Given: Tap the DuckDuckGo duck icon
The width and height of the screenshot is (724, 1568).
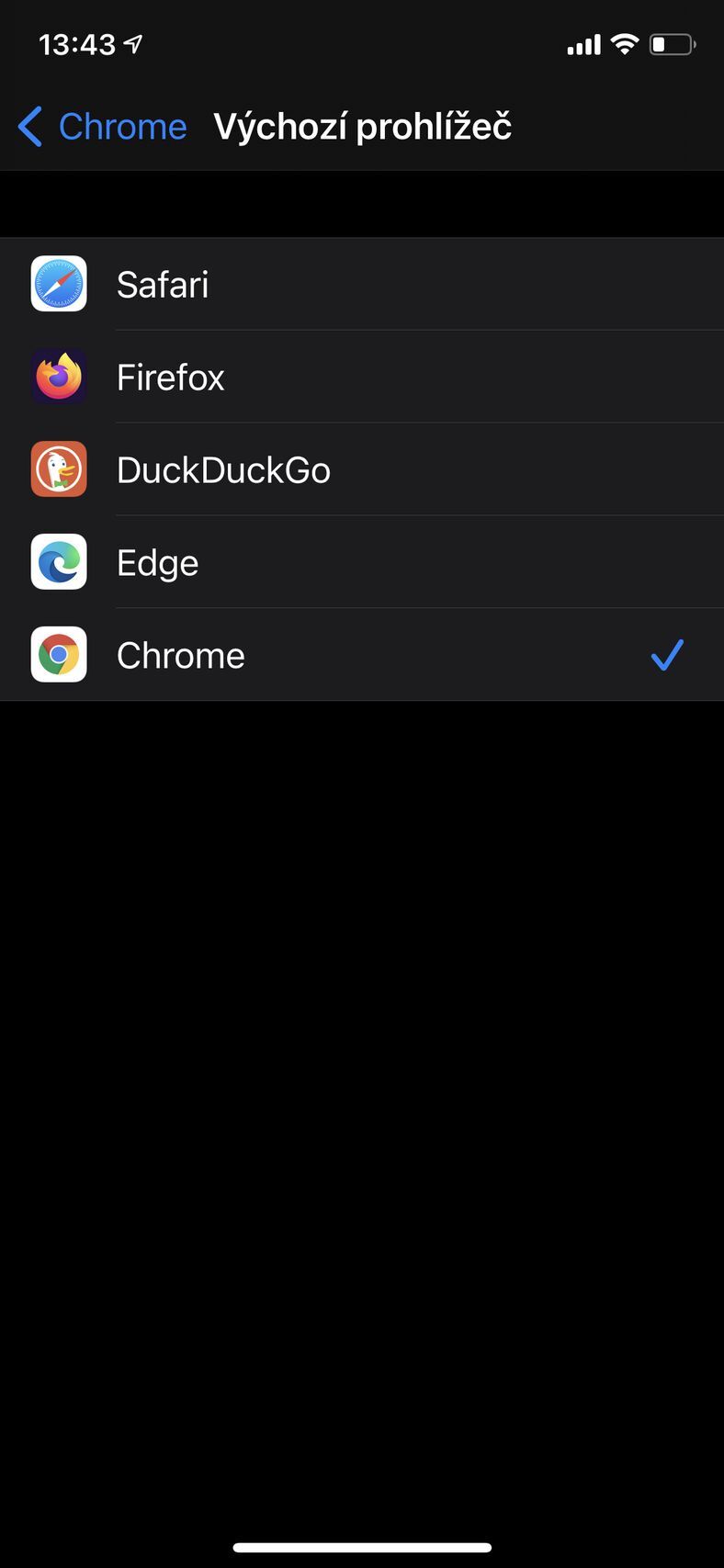Looking at the screenshot, I should (58, 469).
